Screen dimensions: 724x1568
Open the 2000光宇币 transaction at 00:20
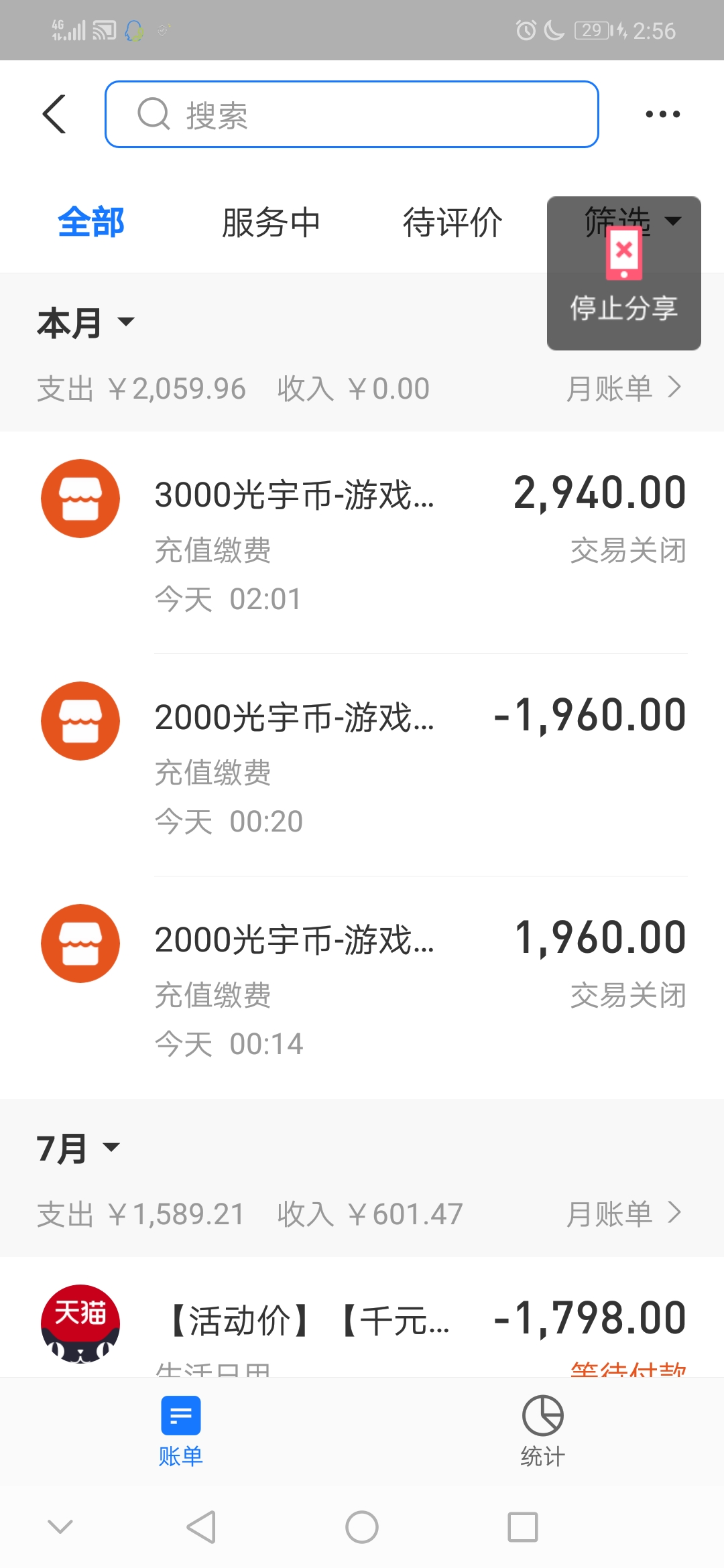(x=362, y=765)
